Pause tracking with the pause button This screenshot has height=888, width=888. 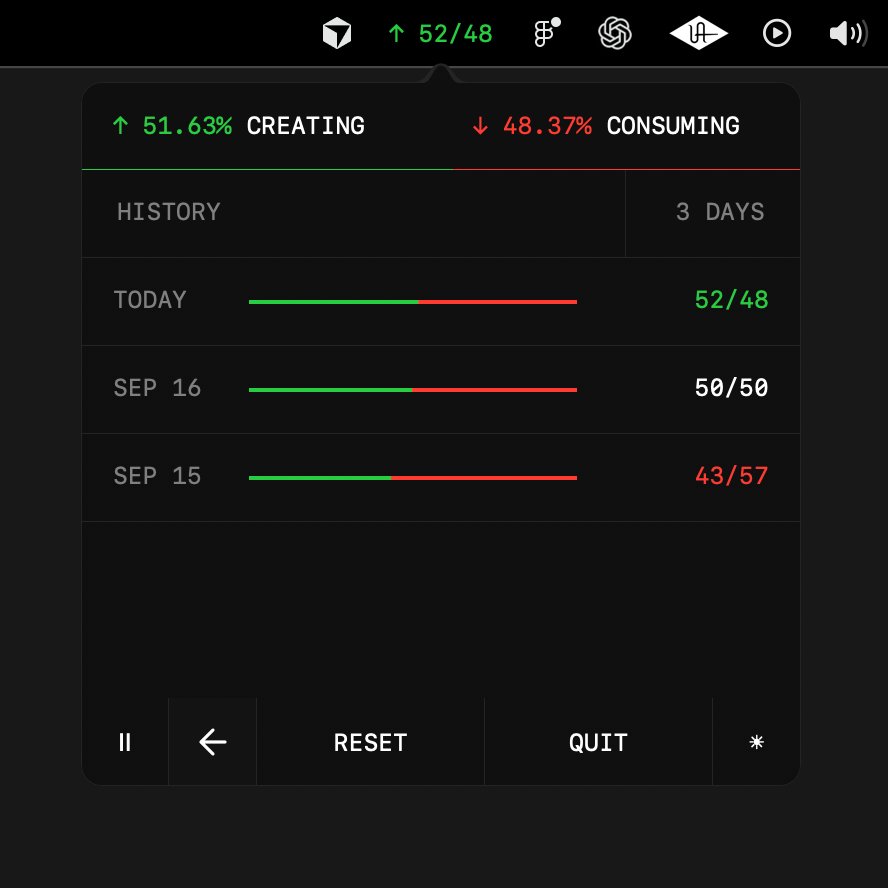[x=125, y=742]
